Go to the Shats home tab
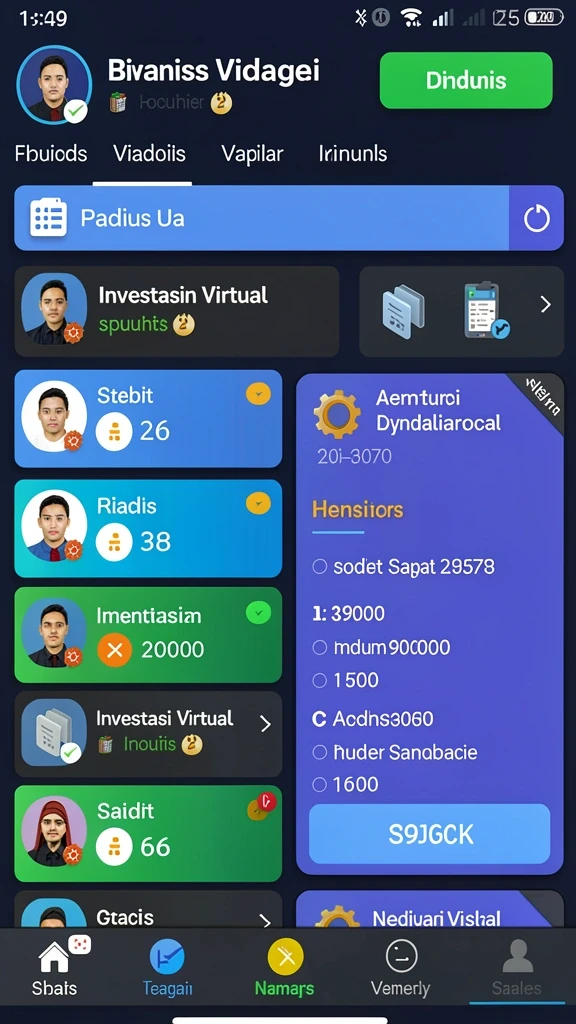 (x=55, y=967)
